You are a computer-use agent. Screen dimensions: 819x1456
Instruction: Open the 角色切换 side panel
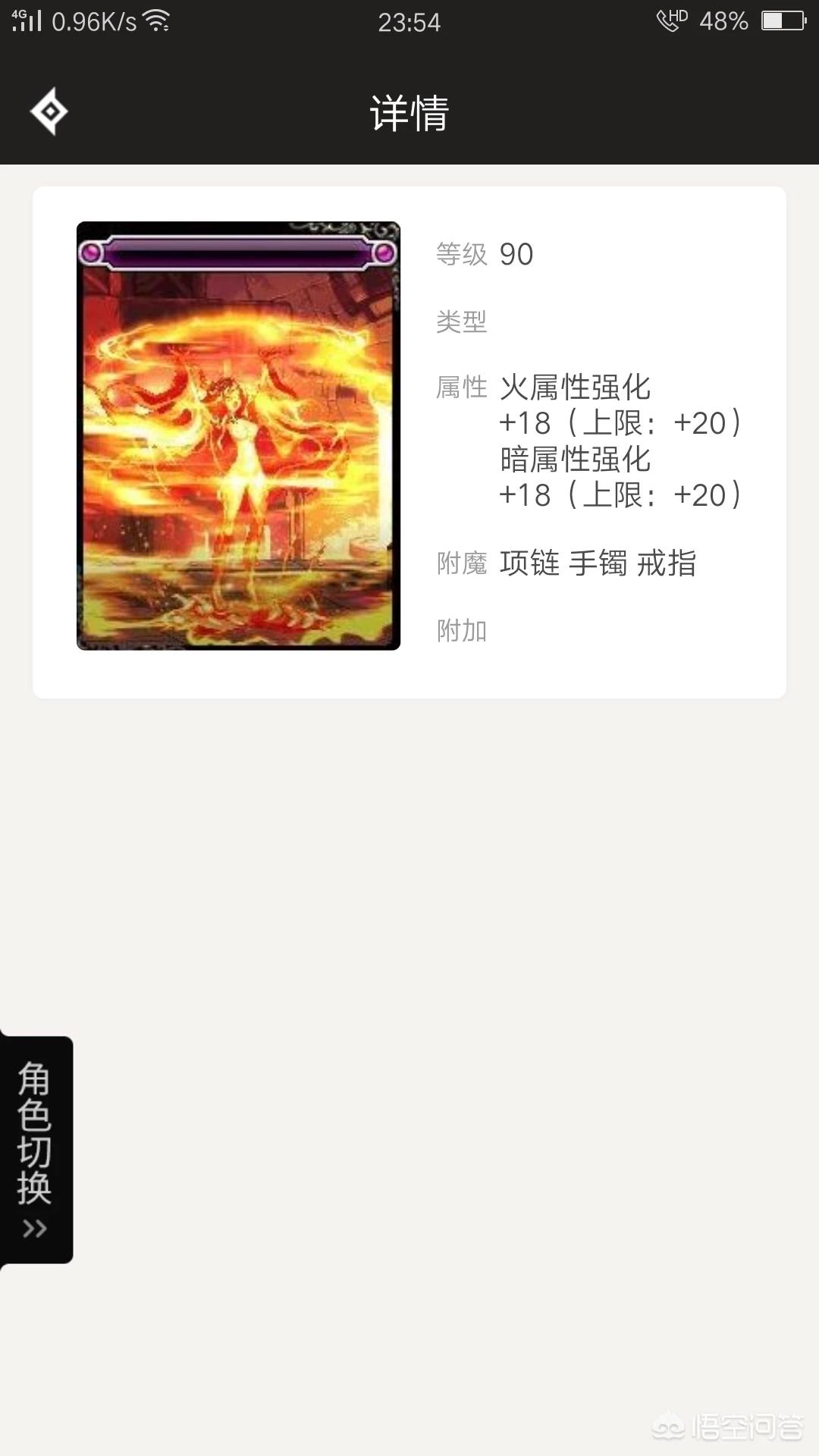[35, 1149]
